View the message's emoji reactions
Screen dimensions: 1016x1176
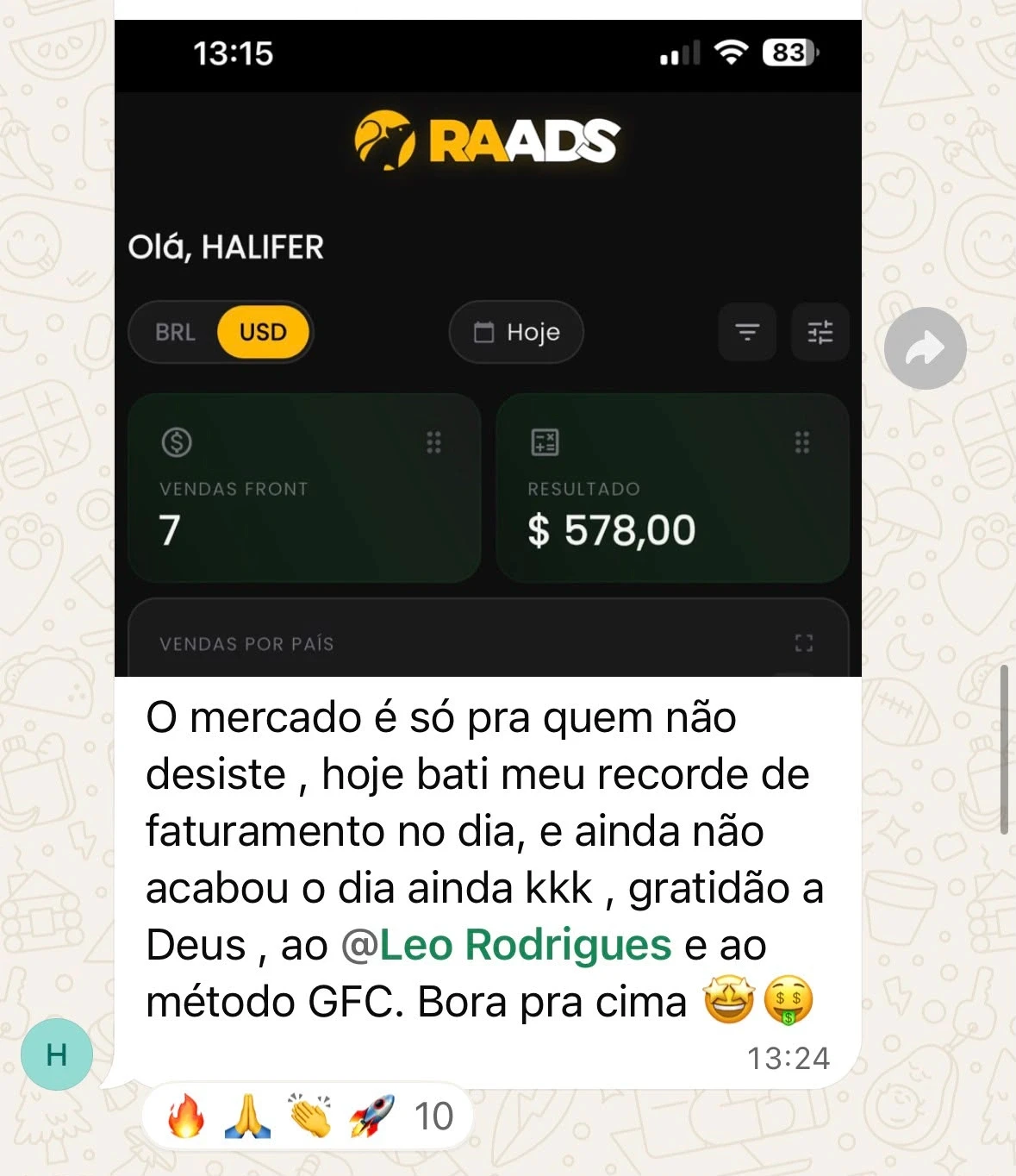pyautogui.click(x=309, y=1116)
